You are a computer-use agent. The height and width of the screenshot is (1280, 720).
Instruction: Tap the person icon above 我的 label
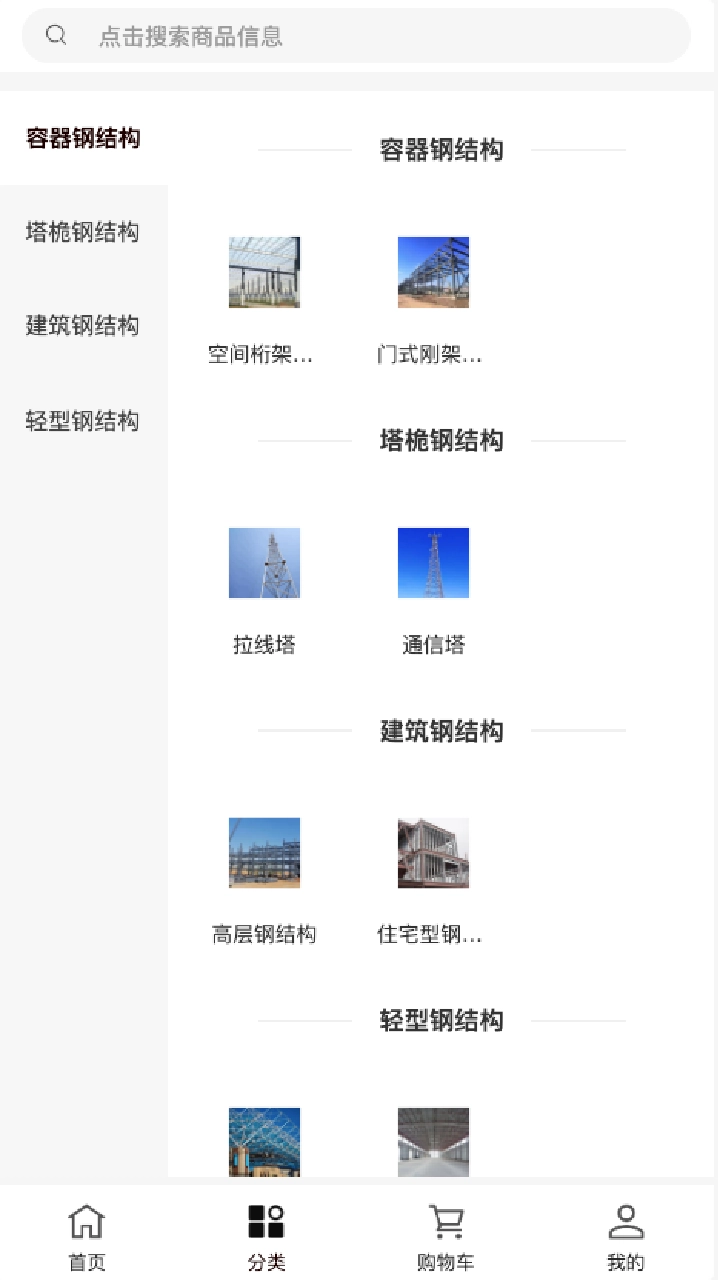point(627,1221)
